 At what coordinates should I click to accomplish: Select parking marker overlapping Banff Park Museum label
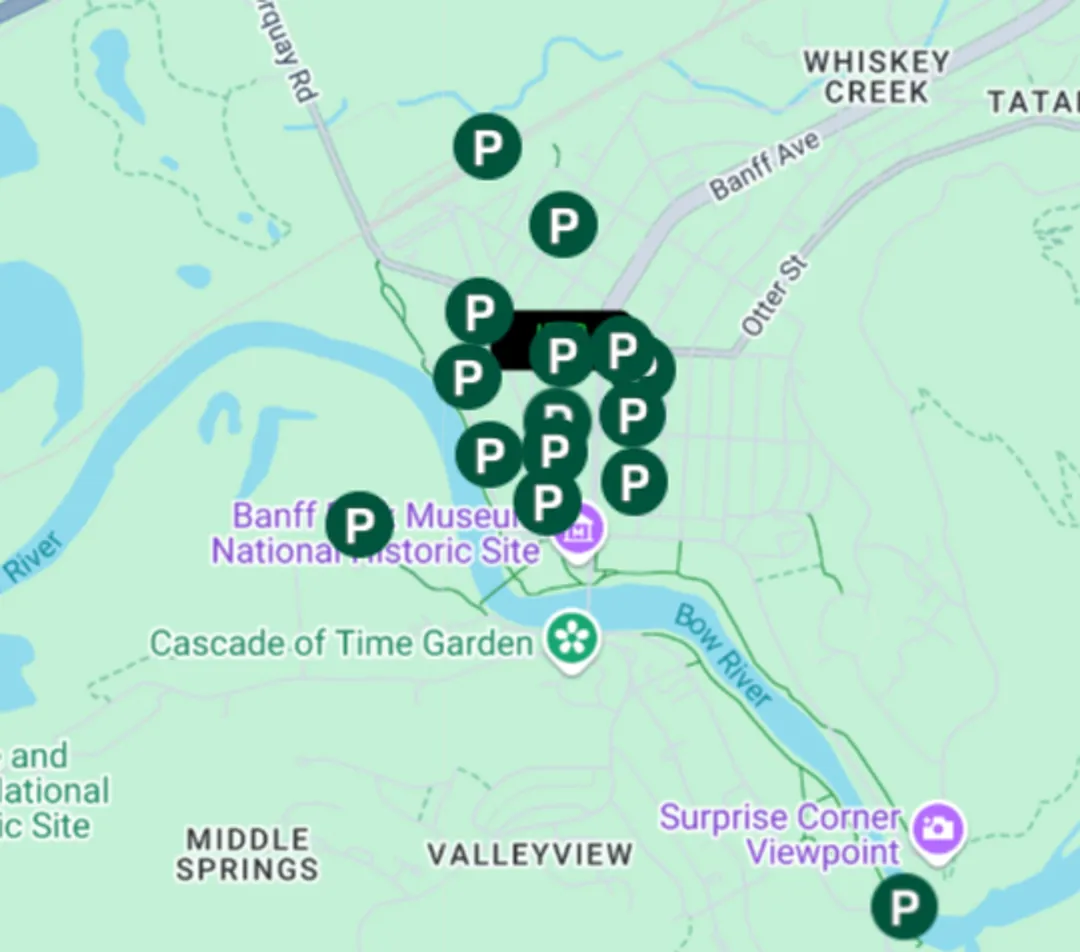[360, 524]
